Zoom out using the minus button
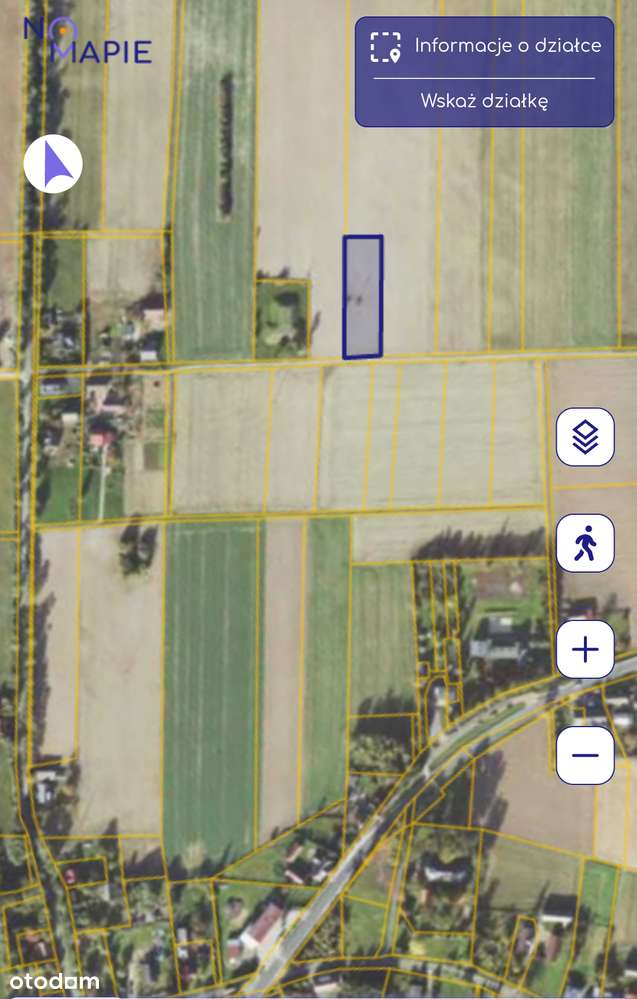This screenshot has width=637, height=999. 585,755
